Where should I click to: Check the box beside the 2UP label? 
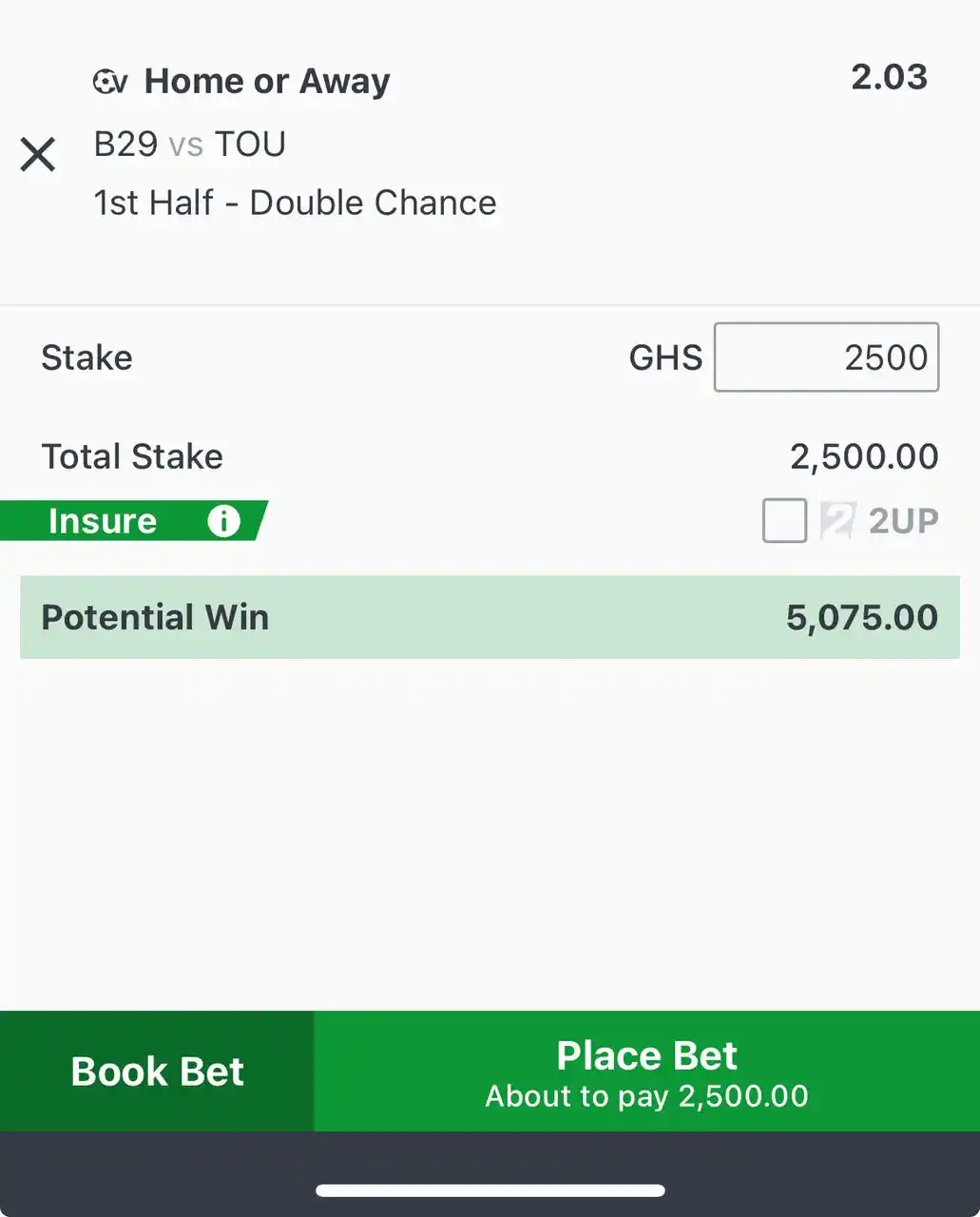point(783,520)
